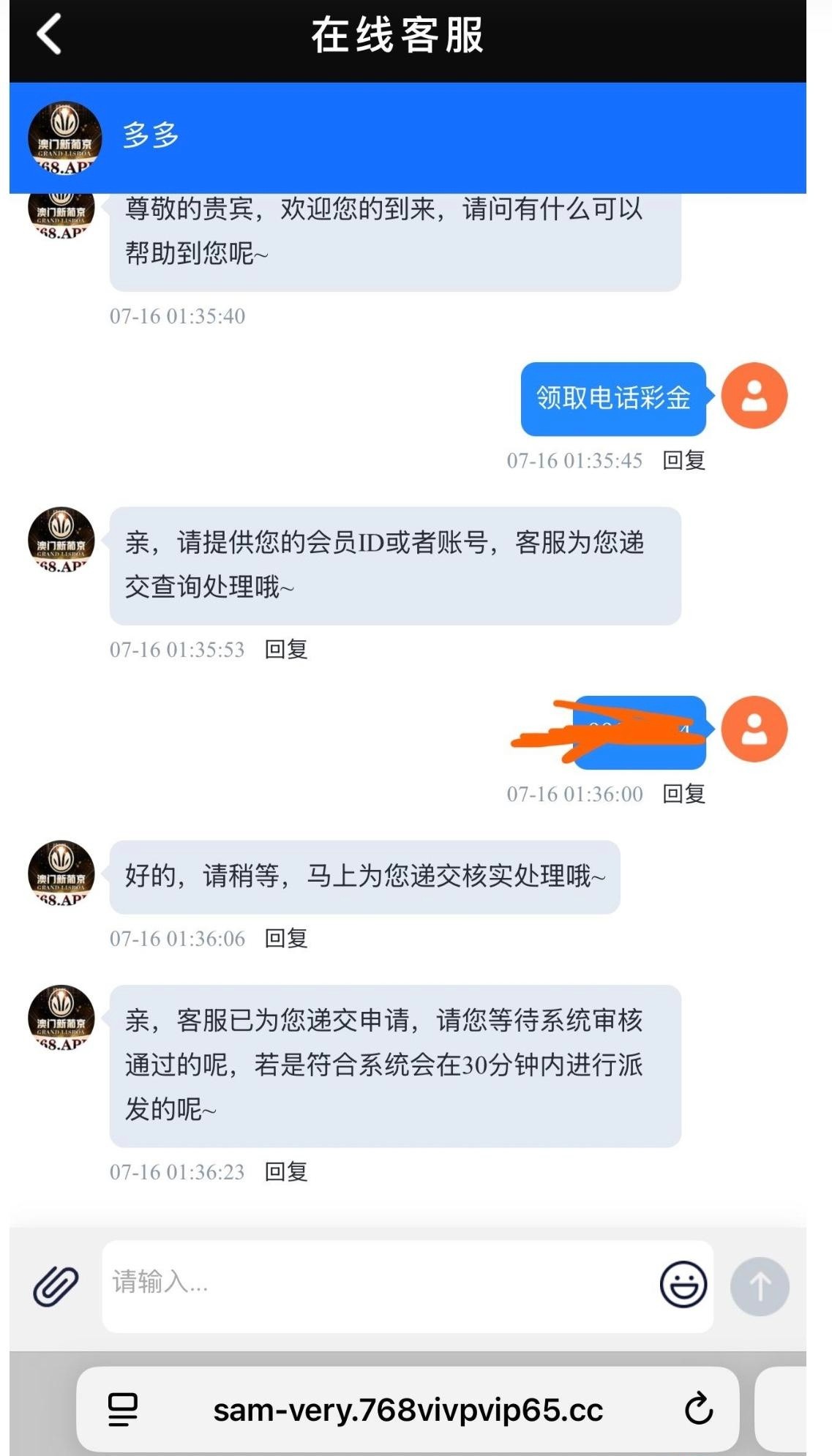Reload the page in browser bar
The image size is (832, 1456).
click(x=698, y=1408)
